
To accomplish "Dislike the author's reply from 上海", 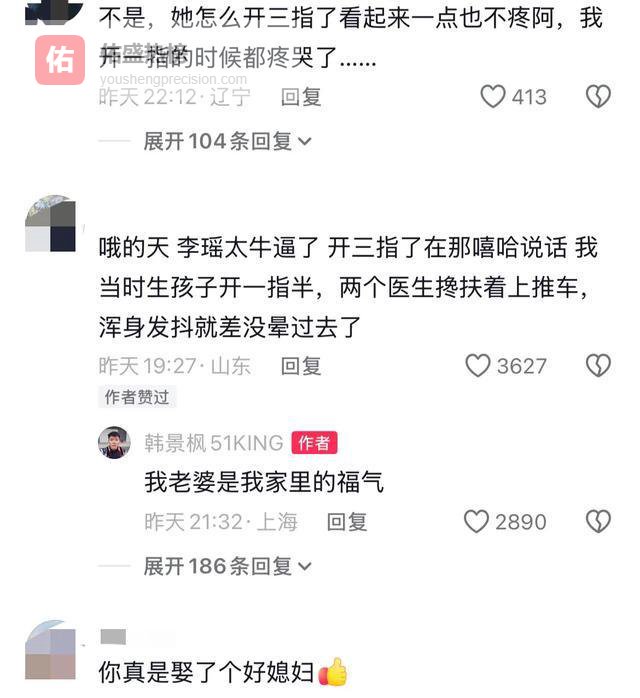I will [598, 521].
